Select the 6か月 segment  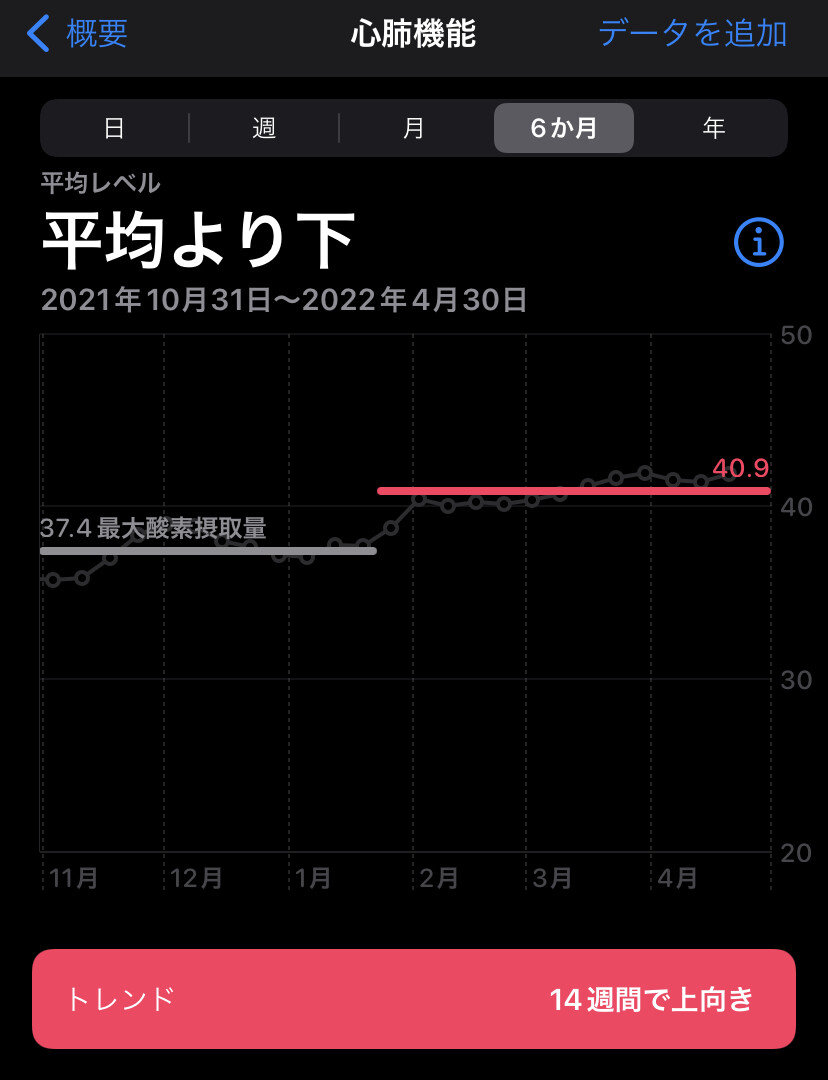coord(564,128)
